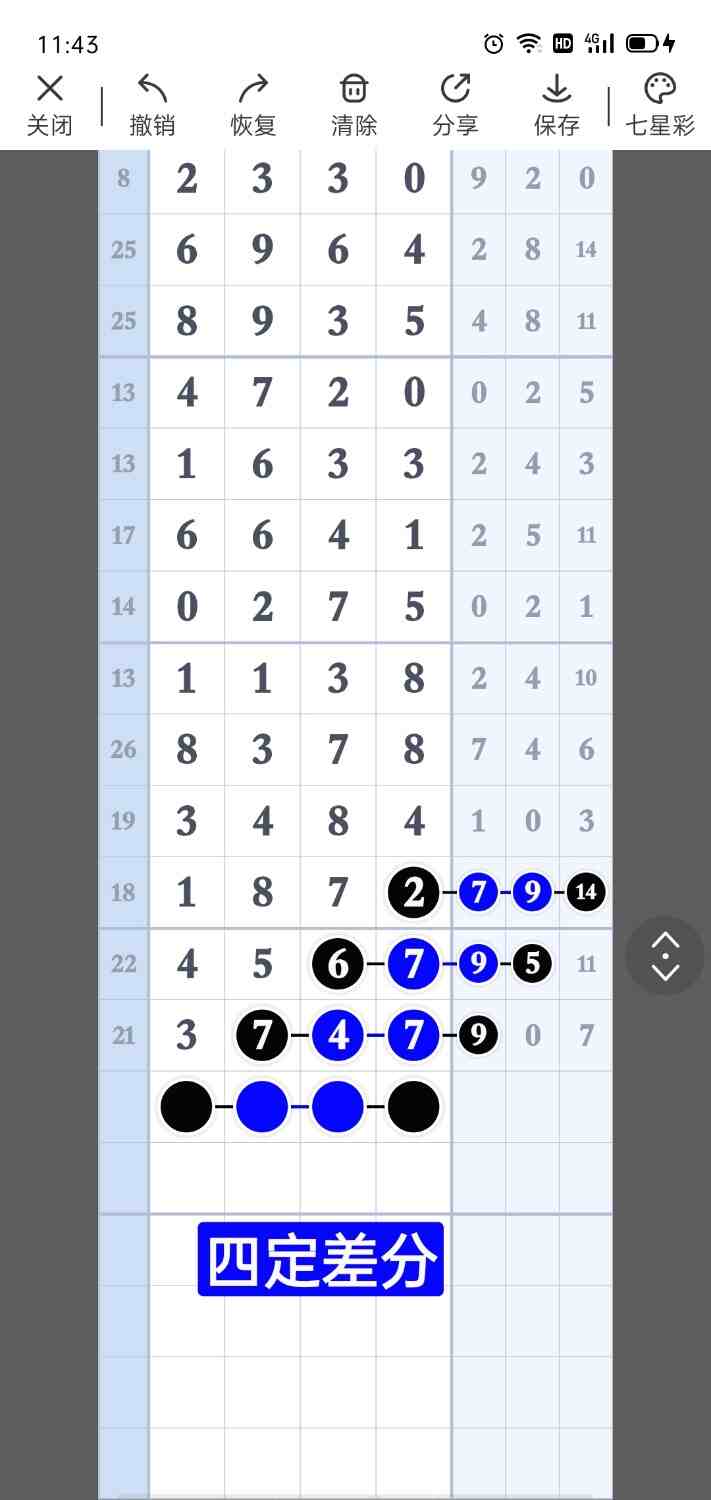The image size is (711, 1500).
Task: Save the marked chart
Action: pyautogui.click(x=556, y=104)
